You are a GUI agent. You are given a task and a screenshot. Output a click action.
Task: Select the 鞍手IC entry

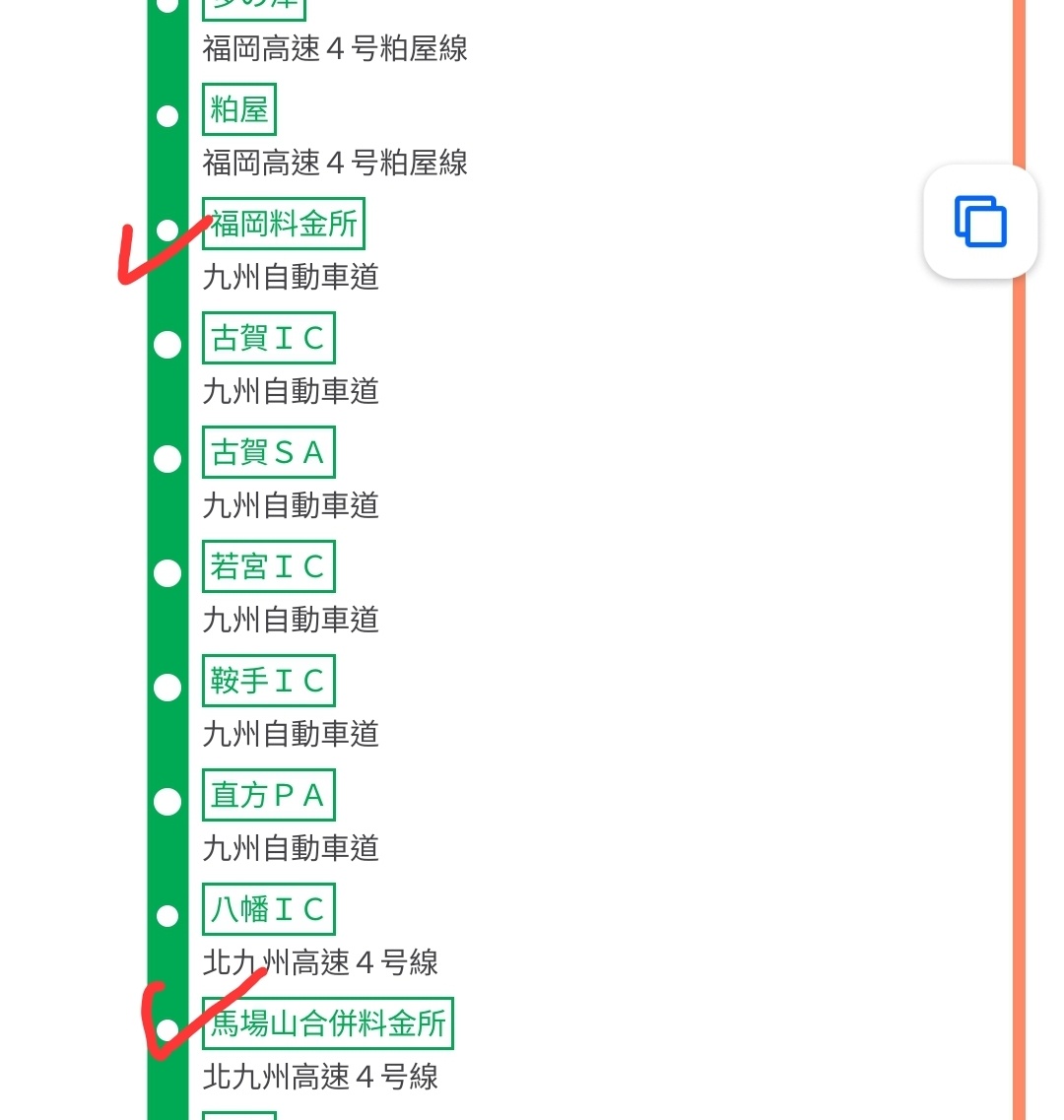coord(268,681)
